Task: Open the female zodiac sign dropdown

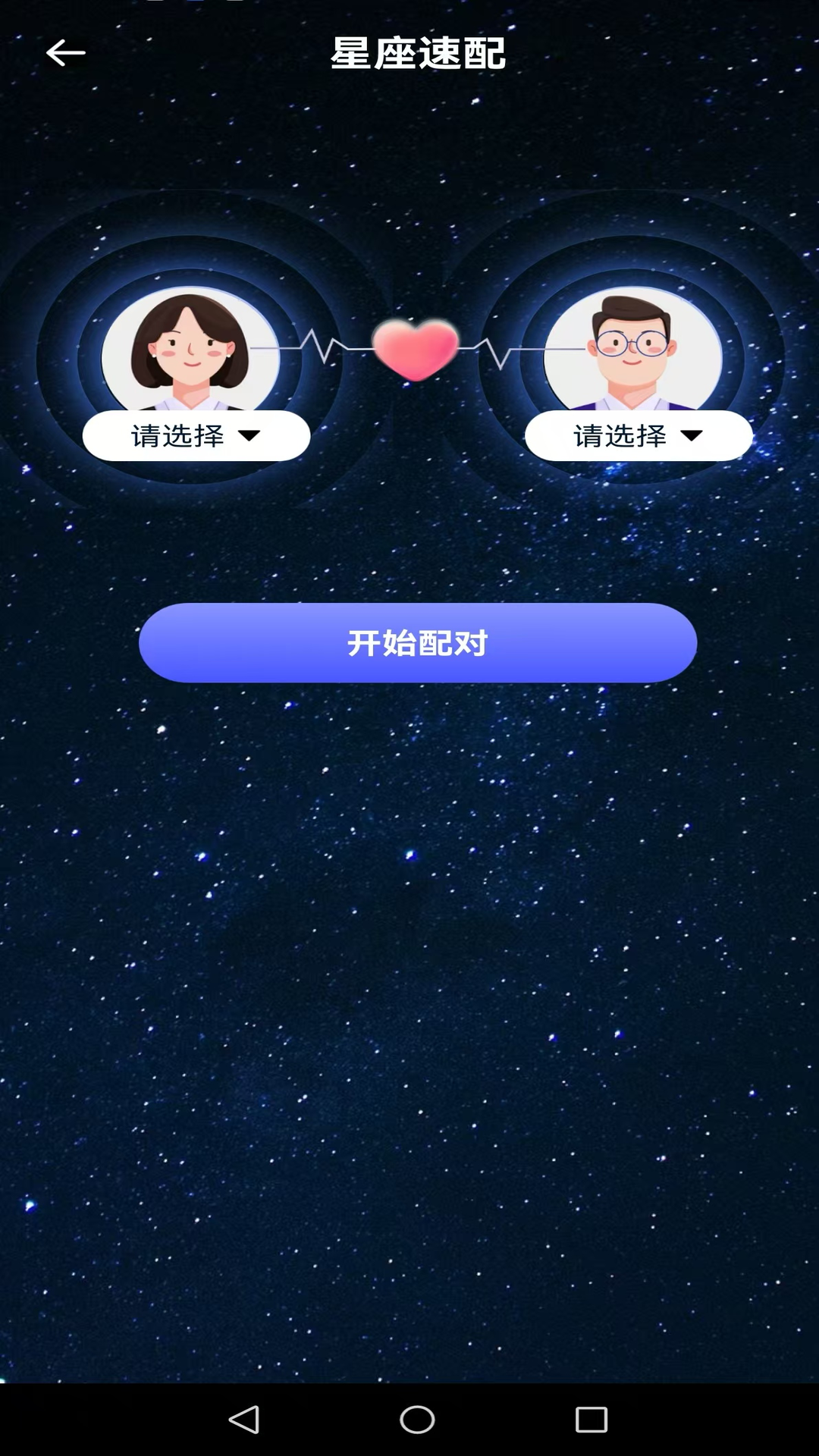Action: 196,436
